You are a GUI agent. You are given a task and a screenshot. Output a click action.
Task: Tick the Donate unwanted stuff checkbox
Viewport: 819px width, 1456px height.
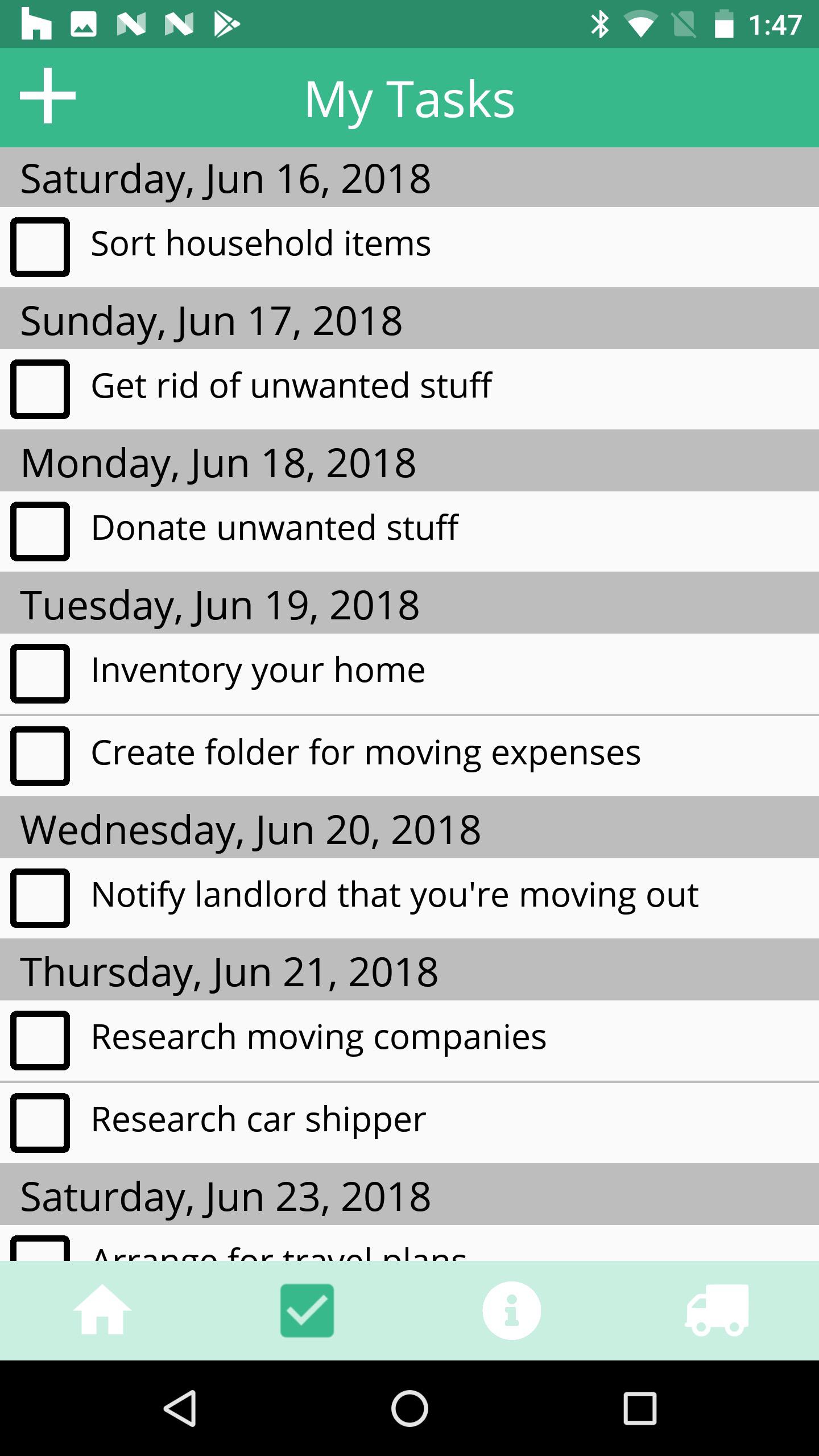(x=40, y=531)
